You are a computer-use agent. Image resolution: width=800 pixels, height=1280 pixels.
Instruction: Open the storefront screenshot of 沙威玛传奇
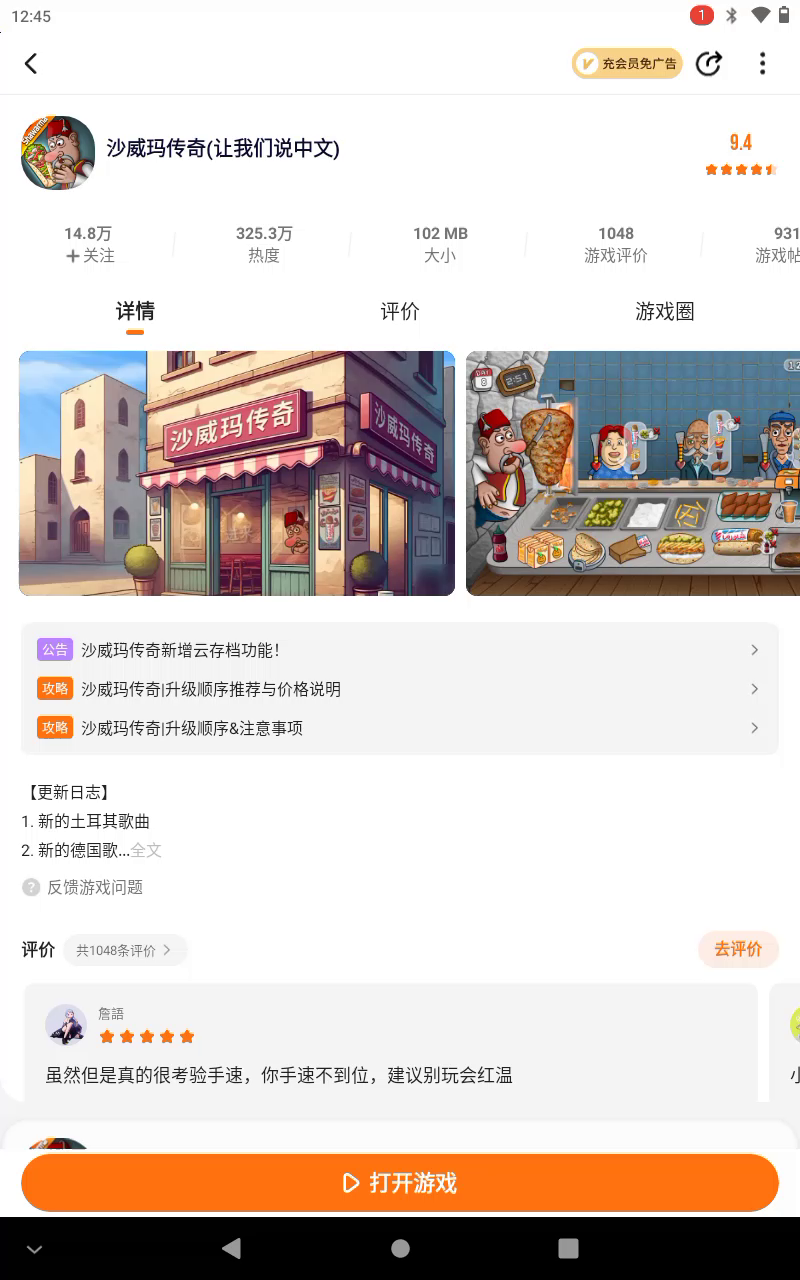pos(237,473)
